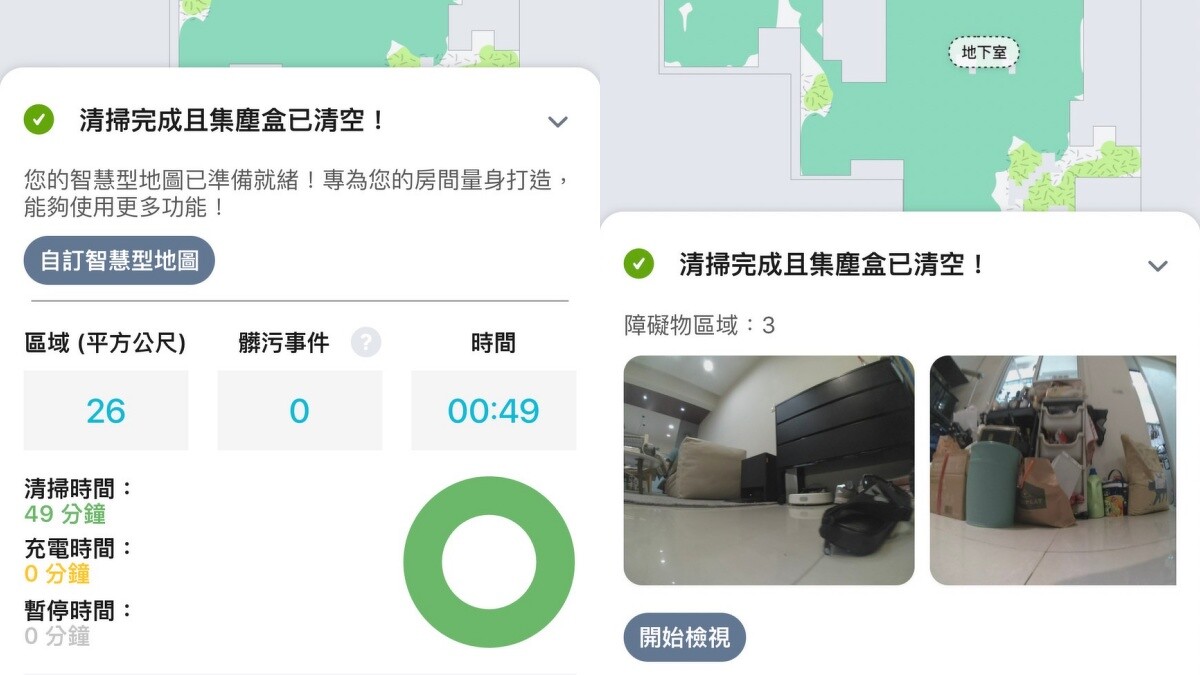1200x675 pixels.
Task: Open the obstacle photo with bags and containers
Action: tap(1052, 470)
